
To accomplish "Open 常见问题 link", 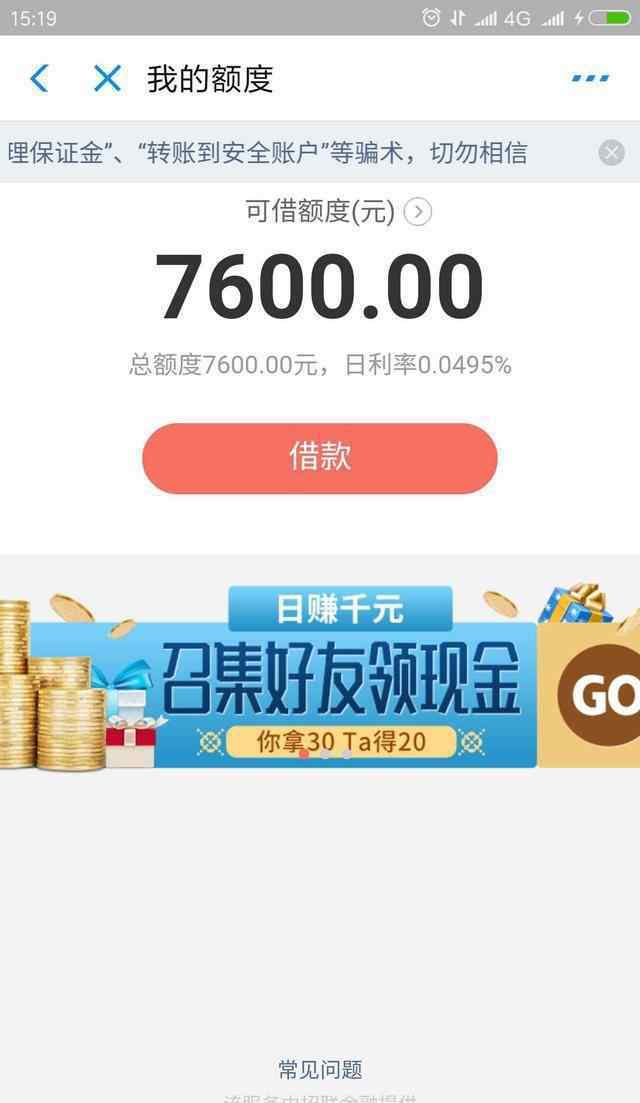I will (320, 1070).
